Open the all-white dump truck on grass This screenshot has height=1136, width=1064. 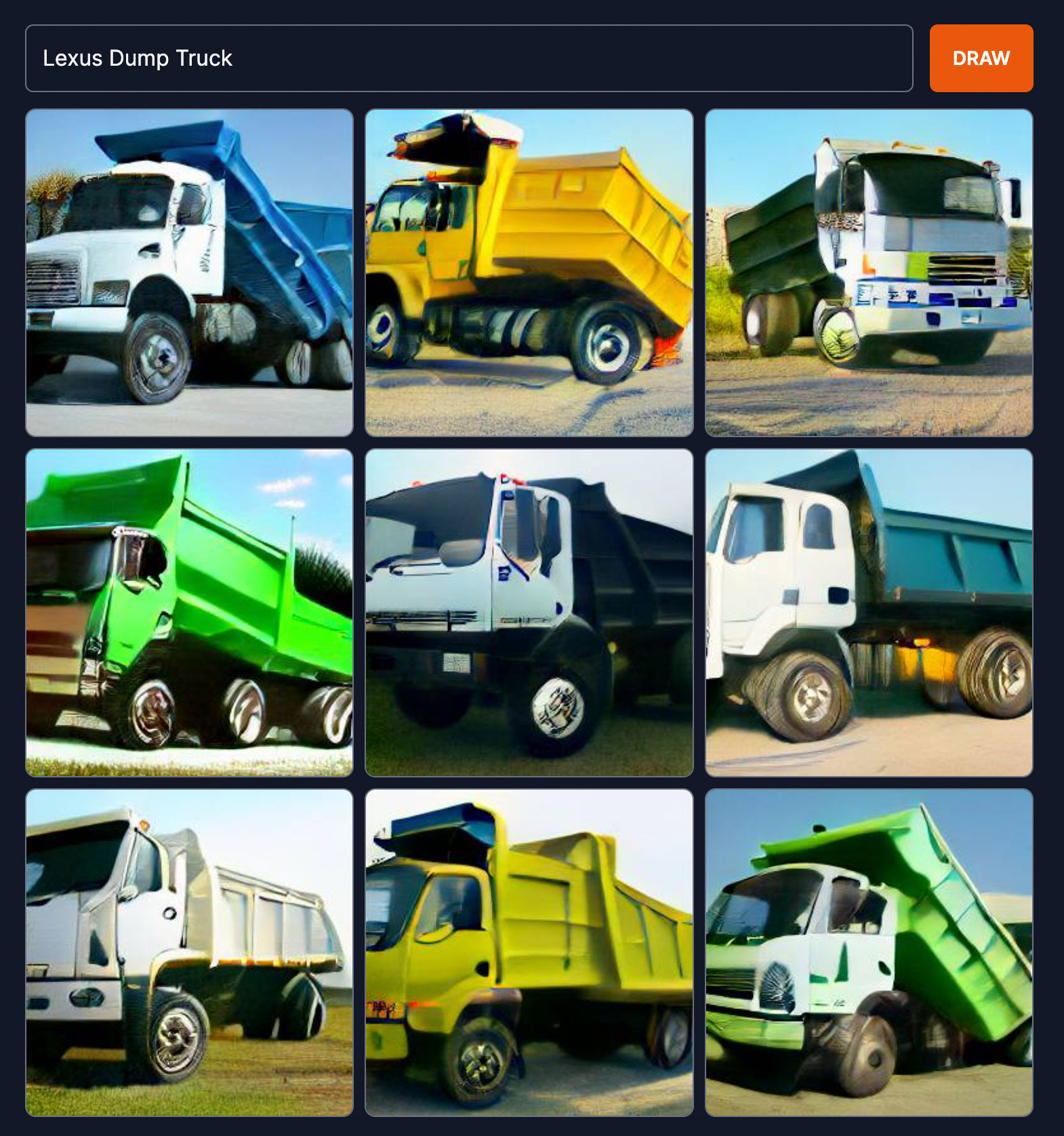tap(190, 952)
